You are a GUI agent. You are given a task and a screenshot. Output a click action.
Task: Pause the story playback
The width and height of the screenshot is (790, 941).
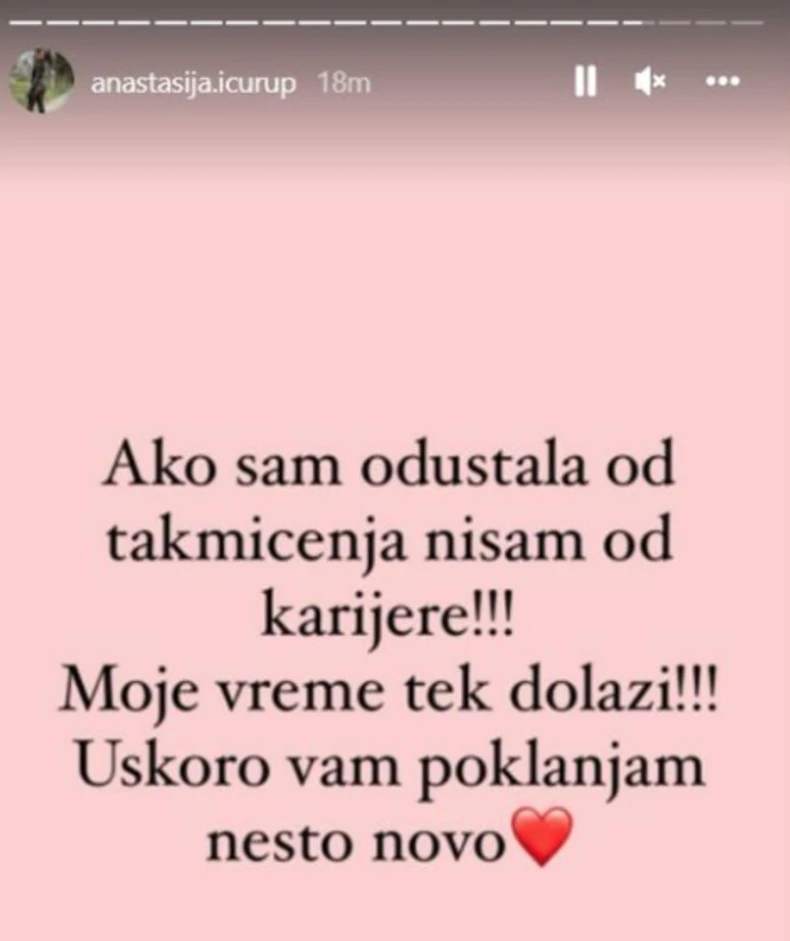585,83
